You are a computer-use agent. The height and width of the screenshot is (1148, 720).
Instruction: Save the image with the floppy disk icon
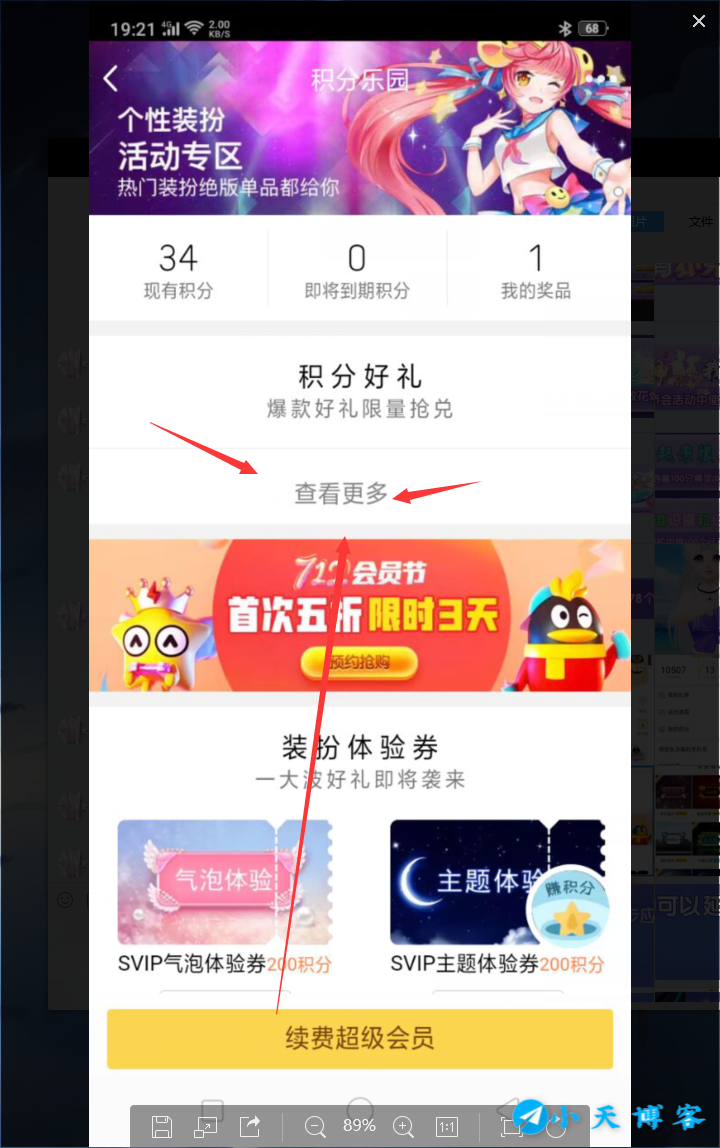click(x=162, y=1126)
